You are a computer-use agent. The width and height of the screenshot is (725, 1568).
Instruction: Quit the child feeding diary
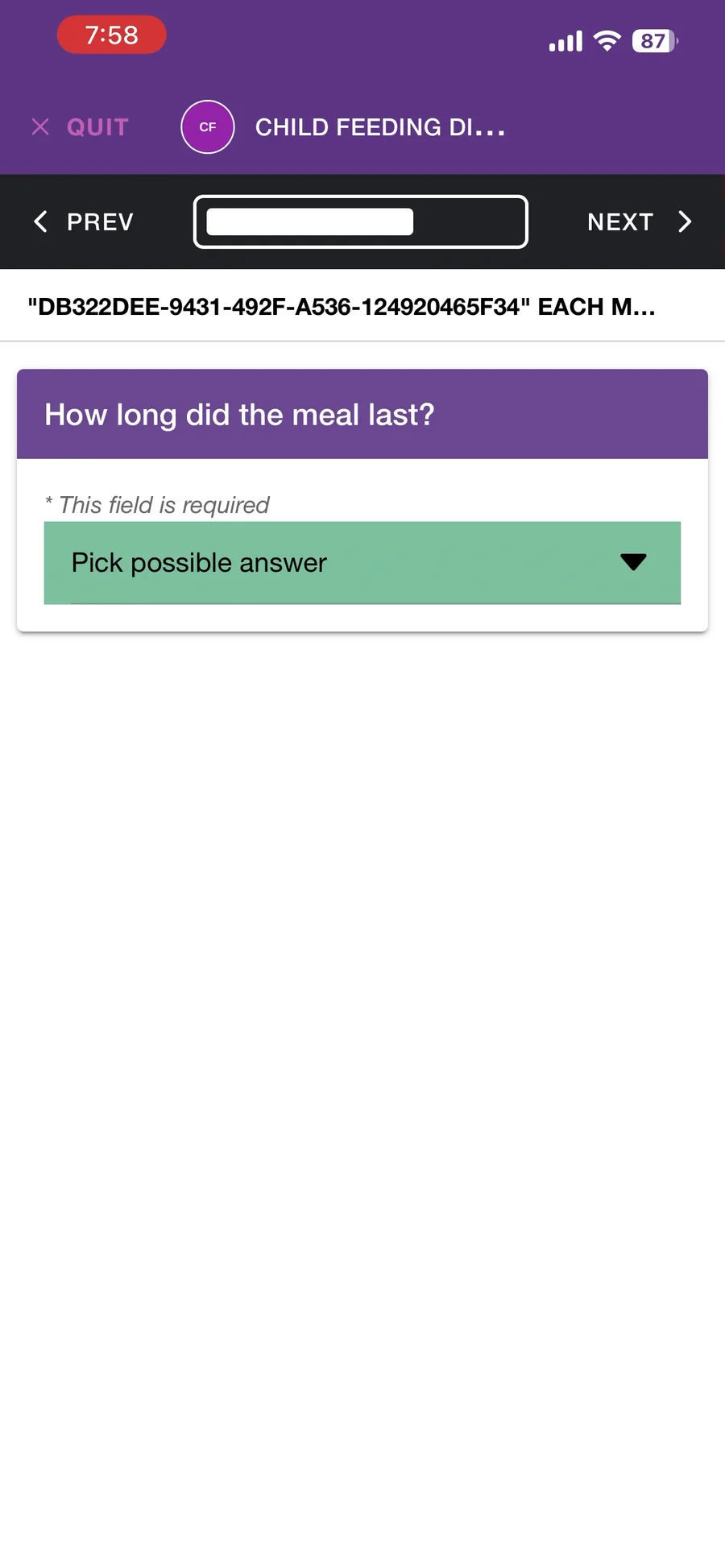pos(81,127)
